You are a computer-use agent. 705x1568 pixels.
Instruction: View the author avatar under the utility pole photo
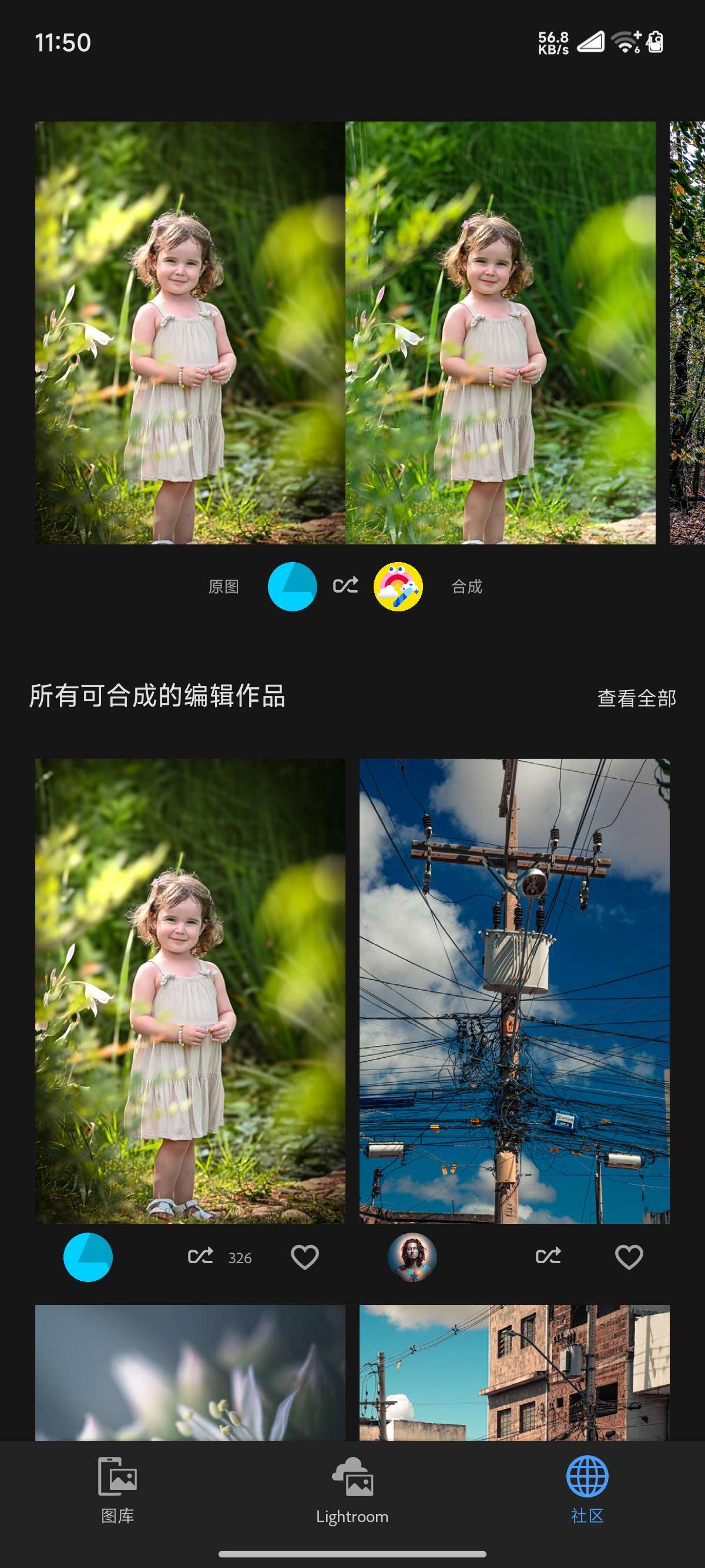pos(412,1257)
